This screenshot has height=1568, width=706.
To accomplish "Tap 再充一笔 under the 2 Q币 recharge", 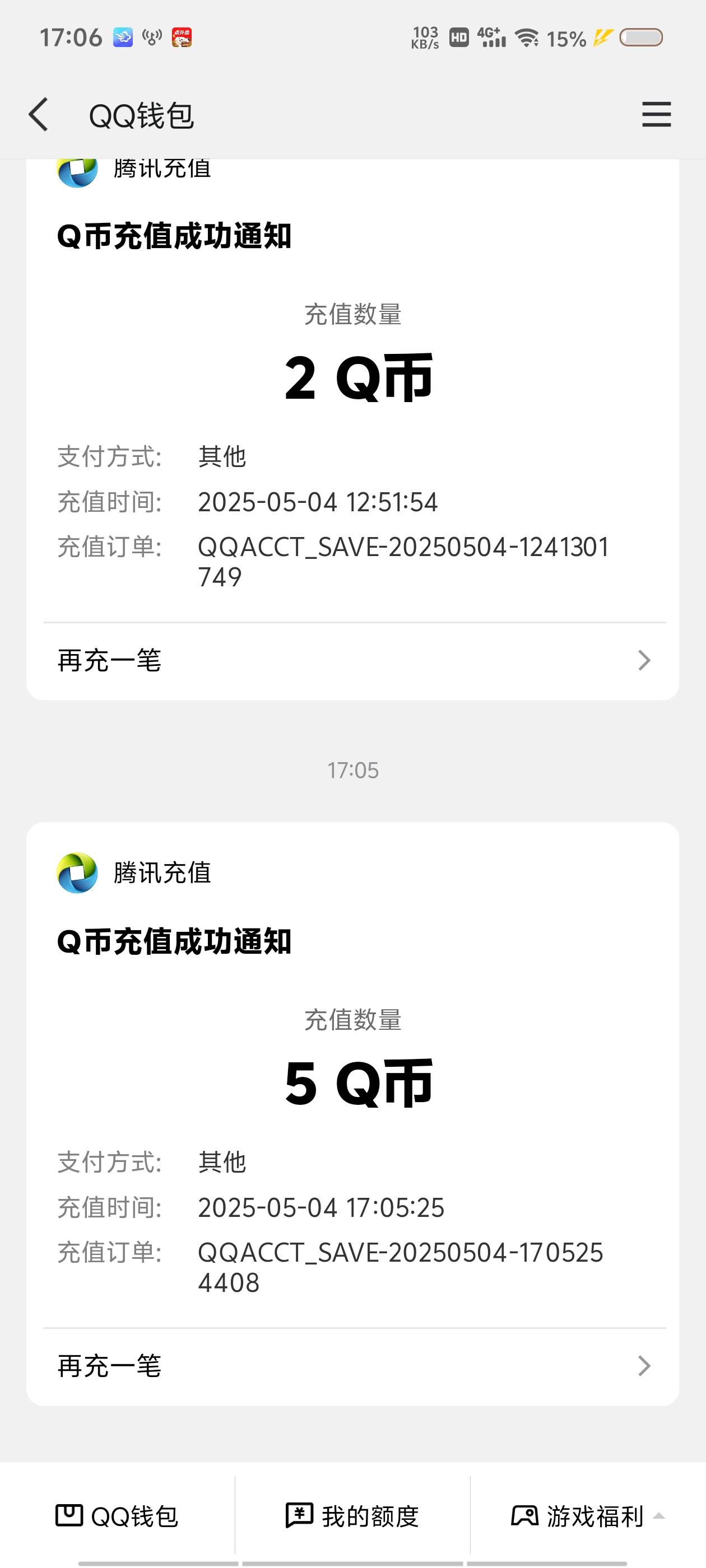I will [352, 660].
